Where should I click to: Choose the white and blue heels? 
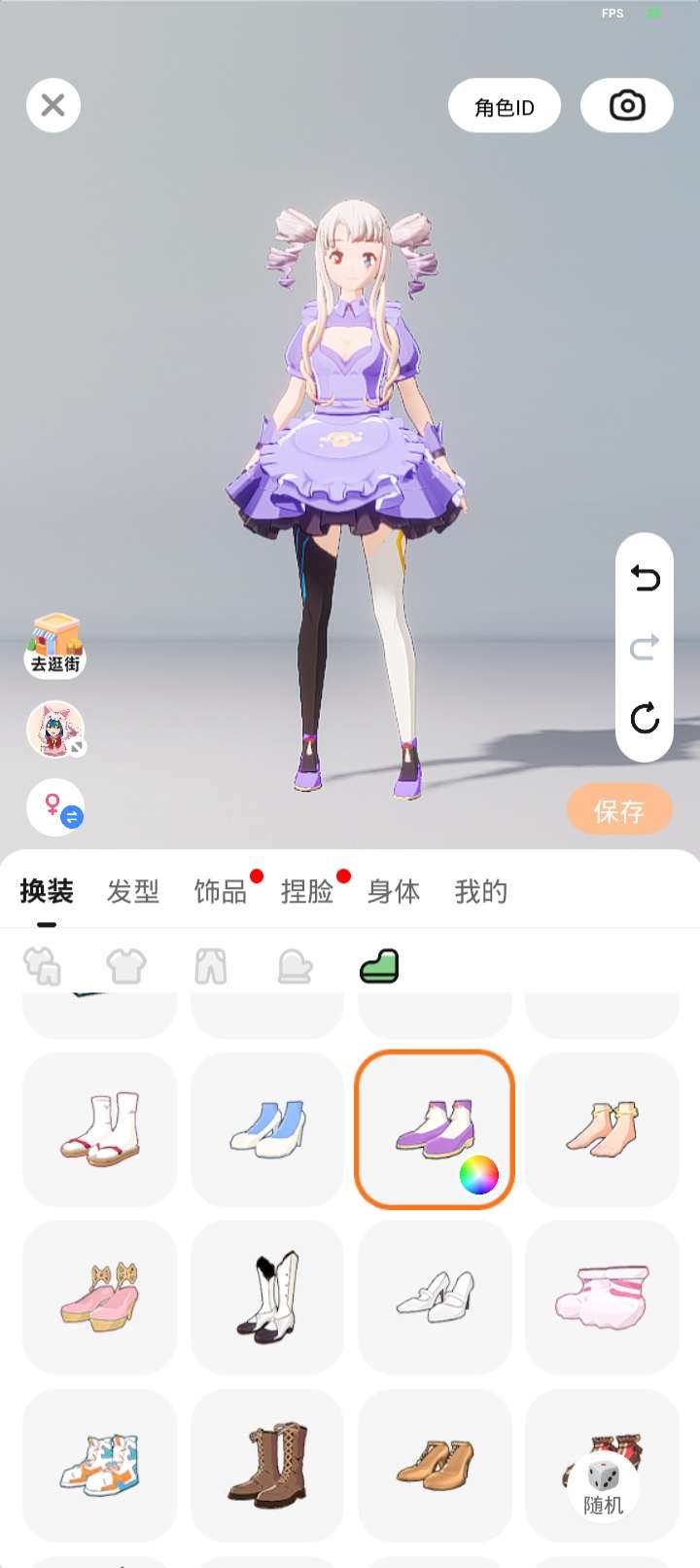pos(267,1129)
